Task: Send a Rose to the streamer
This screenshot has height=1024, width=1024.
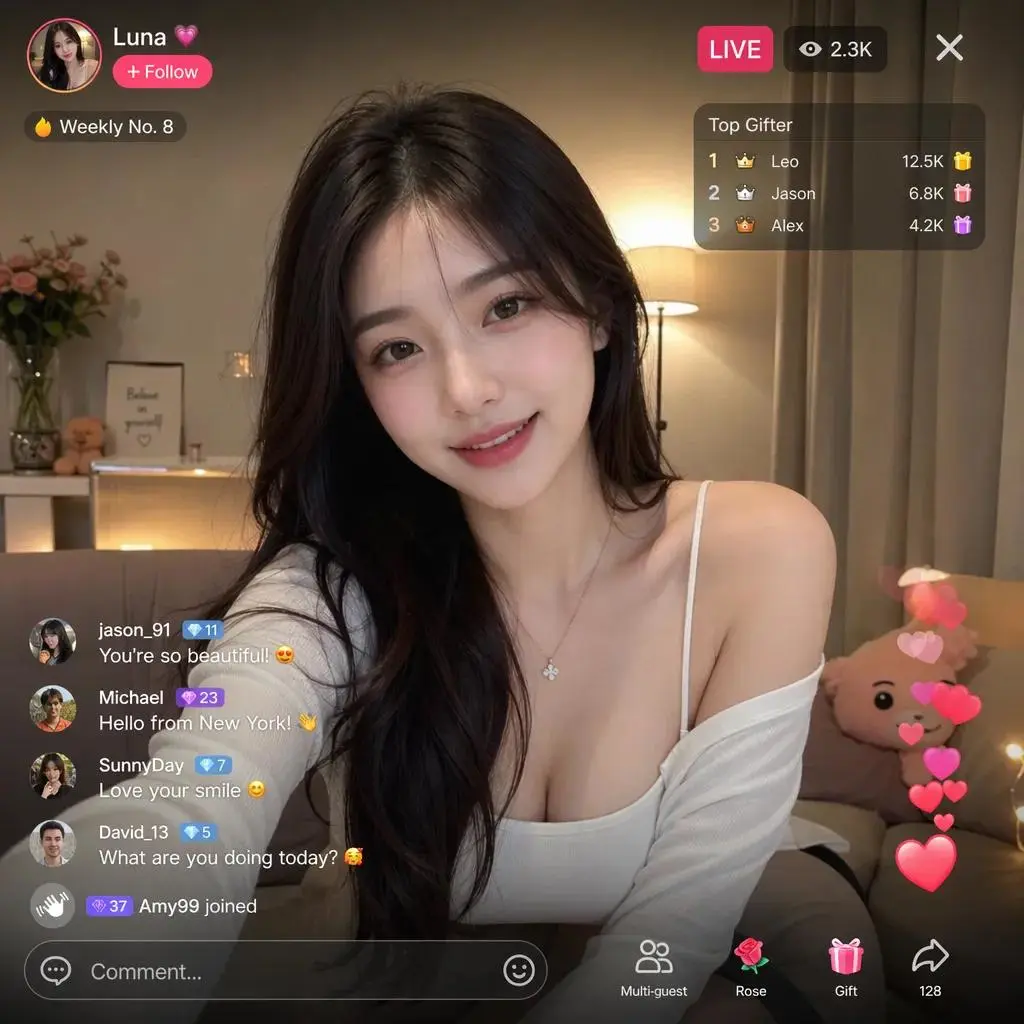Action: (750, 967)
